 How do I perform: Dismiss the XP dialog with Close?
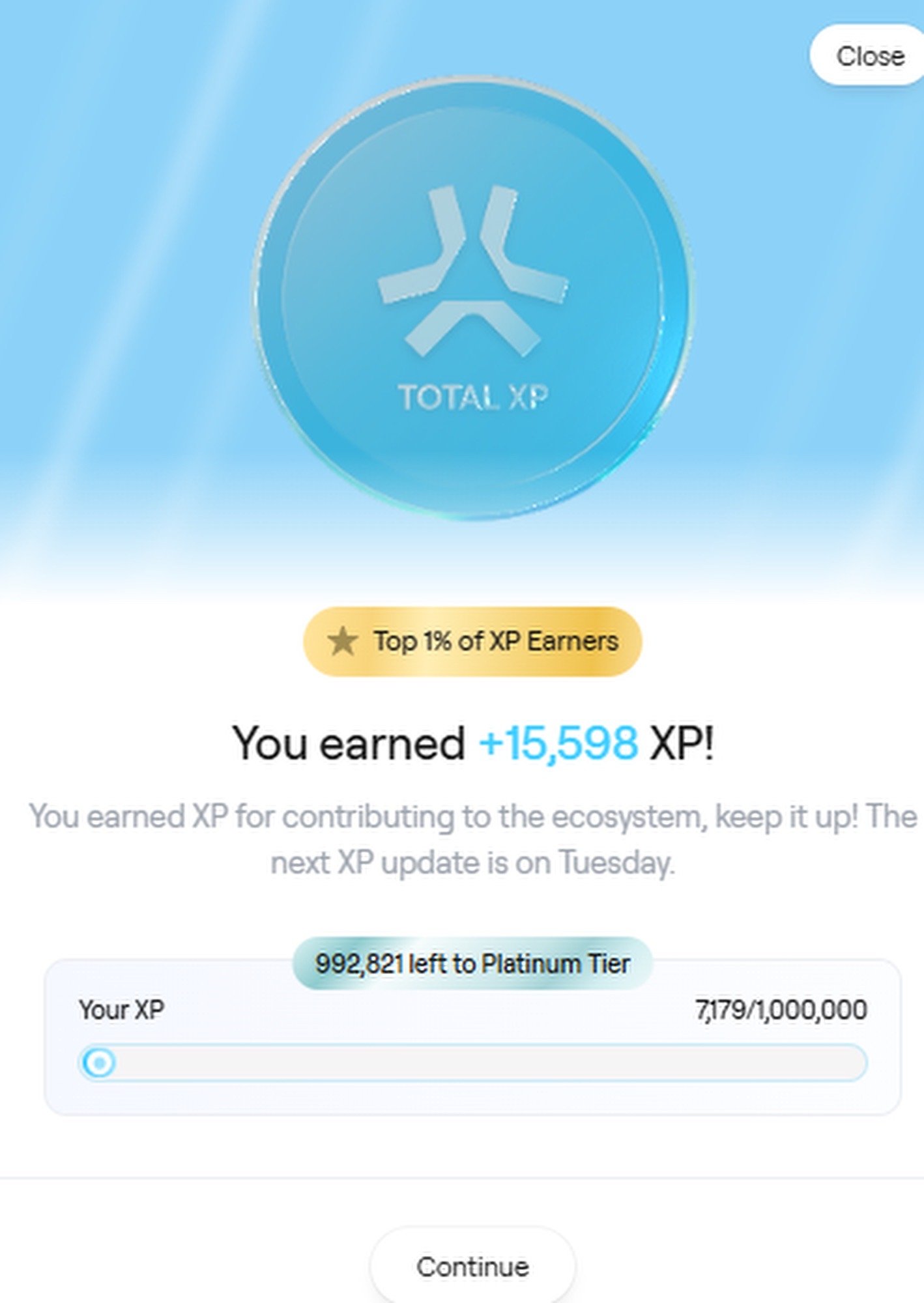869,56
